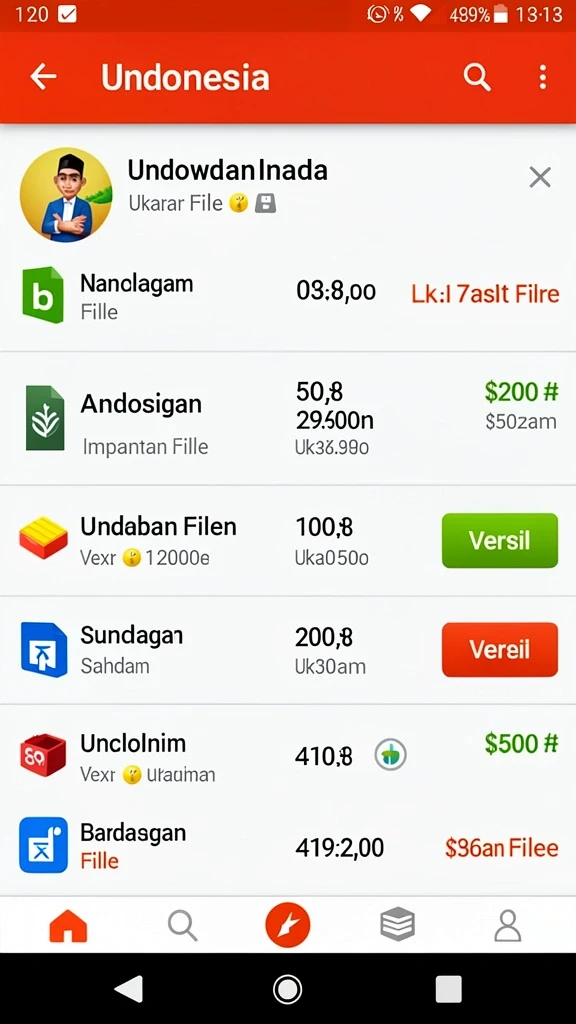
Task: Open the Unclolnim row
Action: [x=288, y=756]
